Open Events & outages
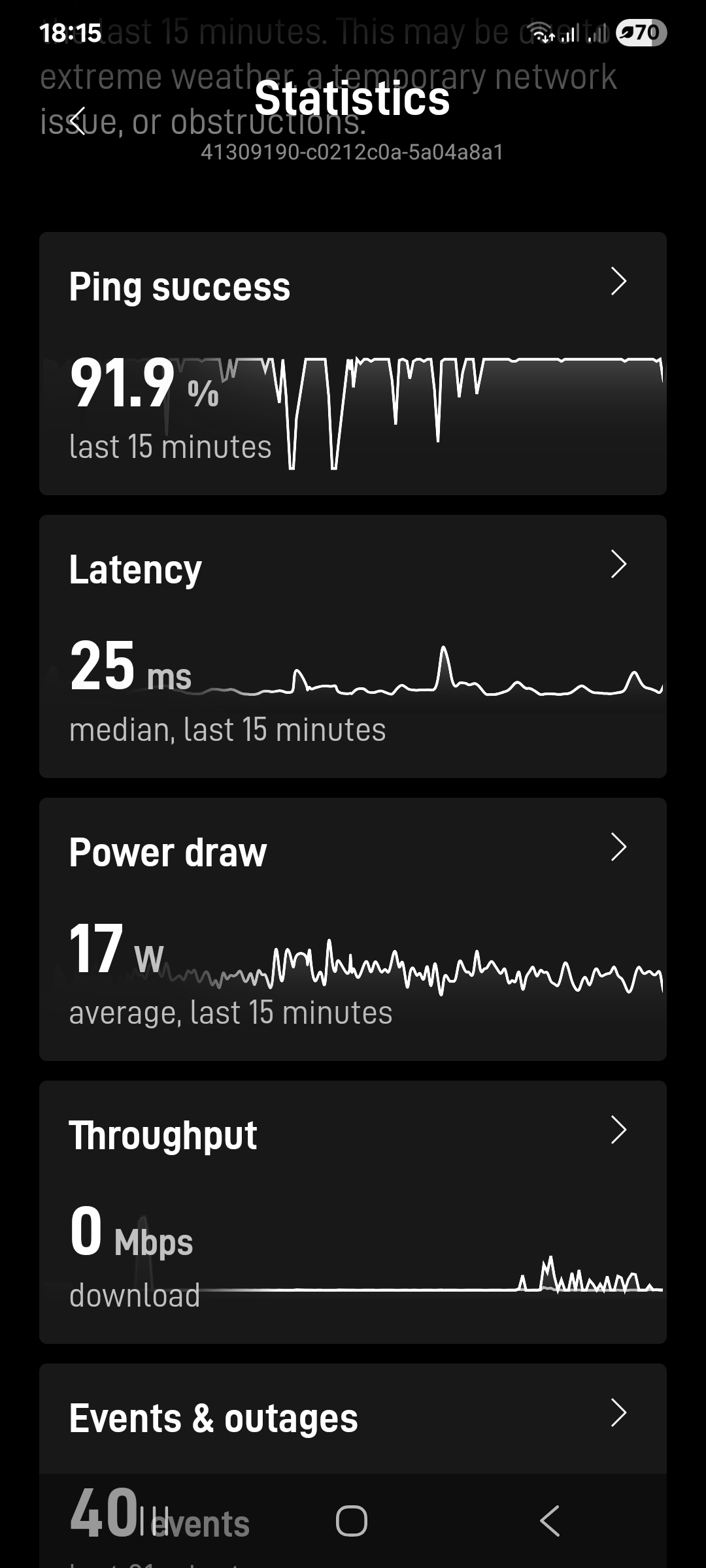This screenshot has height=1568, width=706. 353,1418
